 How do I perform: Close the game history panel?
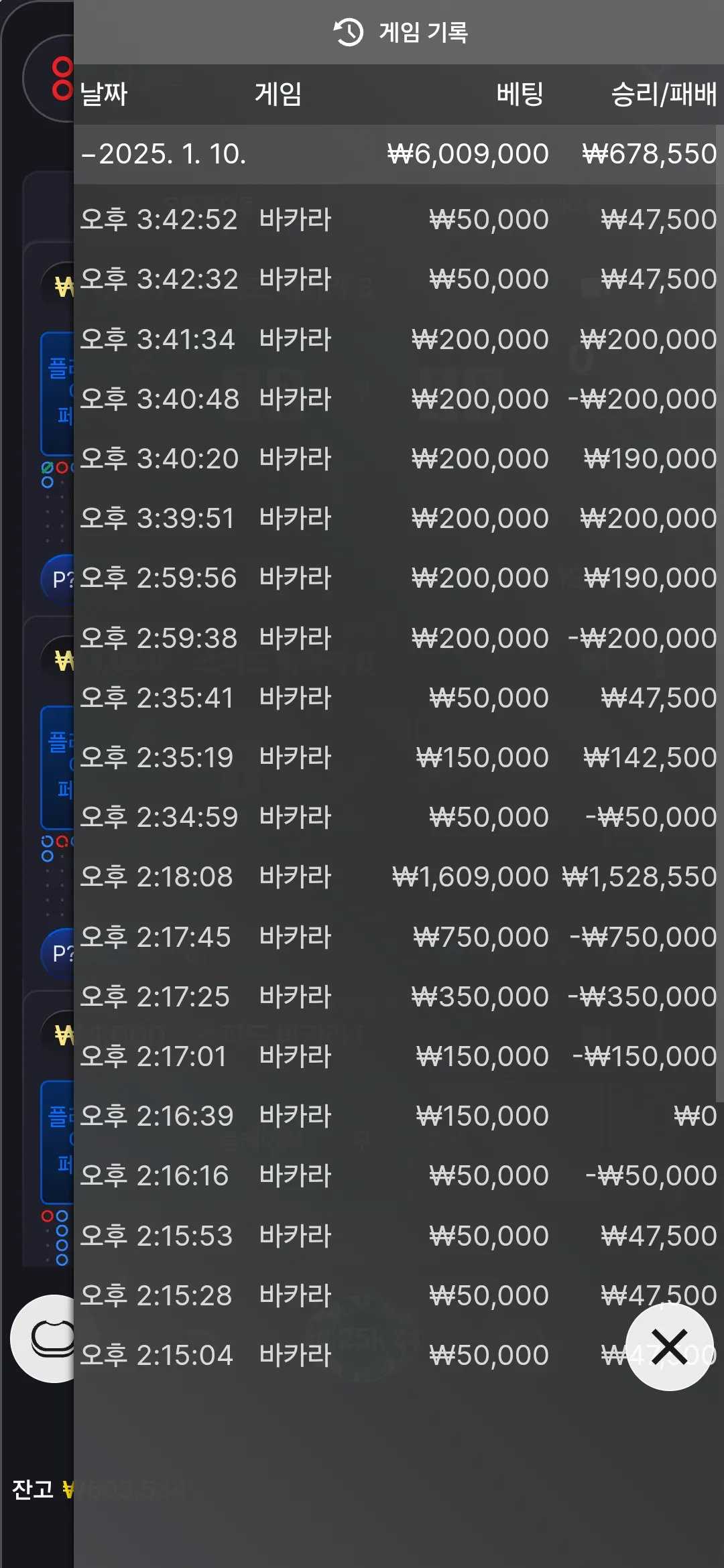coord(669,1347)
